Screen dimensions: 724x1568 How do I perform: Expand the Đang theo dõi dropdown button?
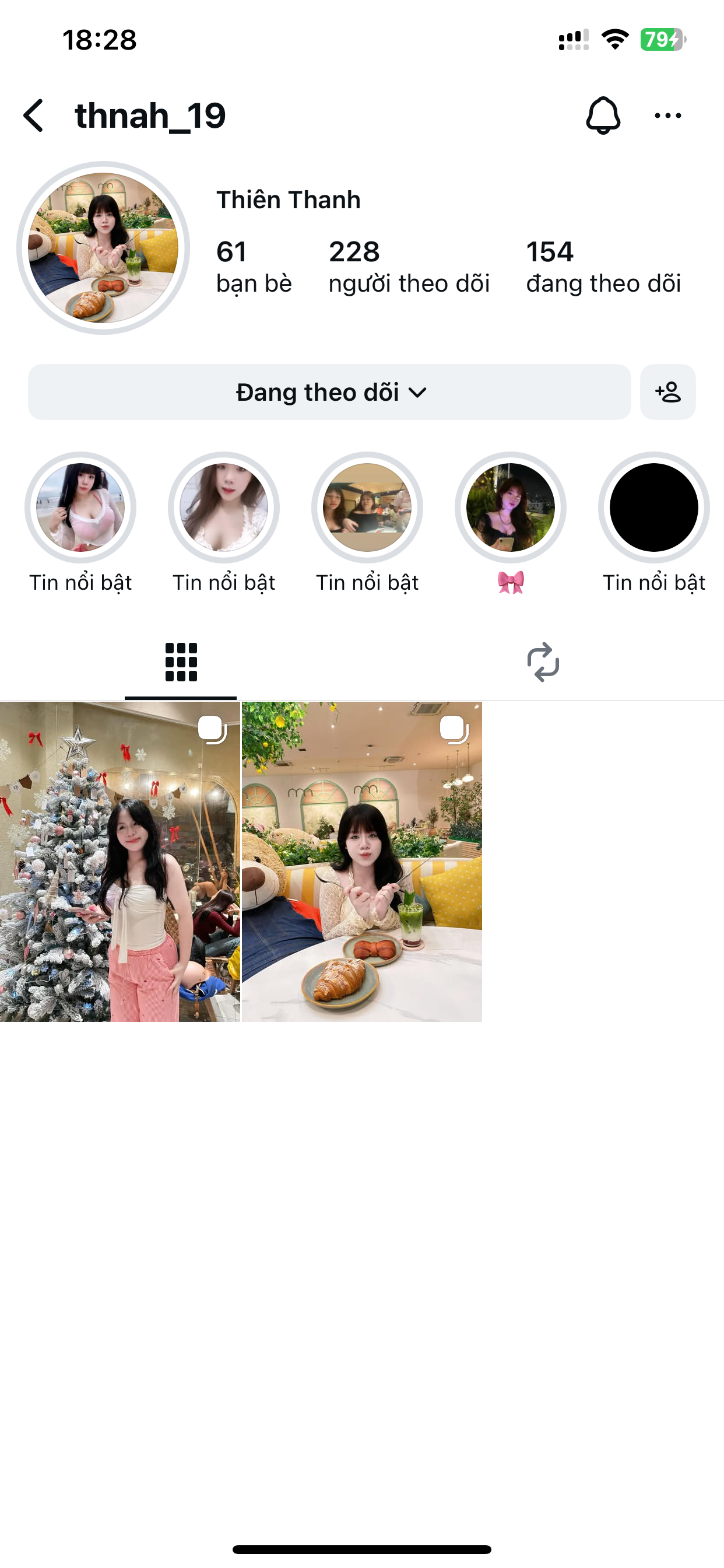pyautogui.click(x=329, y=392)
